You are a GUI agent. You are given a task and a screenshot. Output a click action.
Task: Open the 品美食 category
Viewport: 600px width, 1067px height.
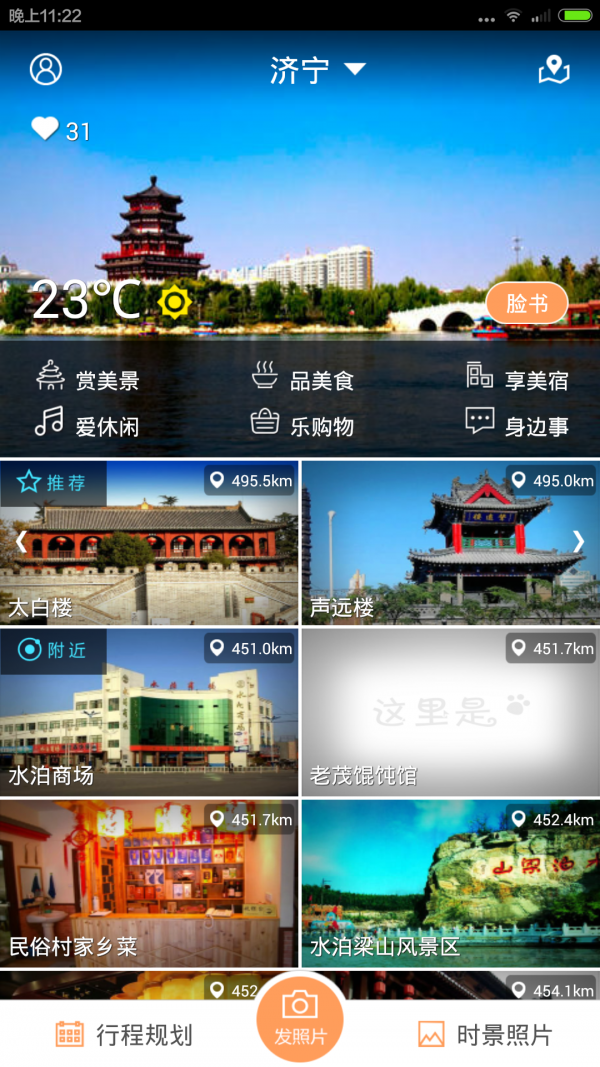pyautogui.click(x=303, y=378)
